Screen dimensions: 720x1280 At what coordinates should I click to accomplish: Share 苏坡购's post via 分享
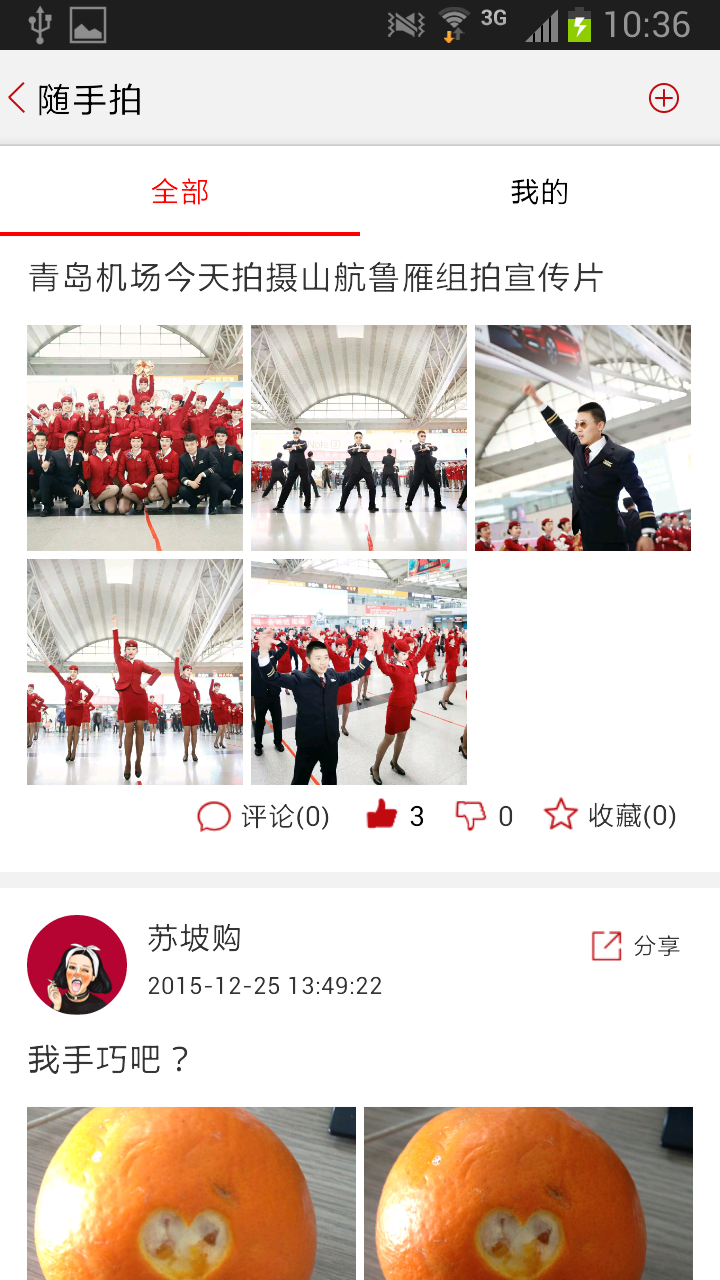point(636,946)
